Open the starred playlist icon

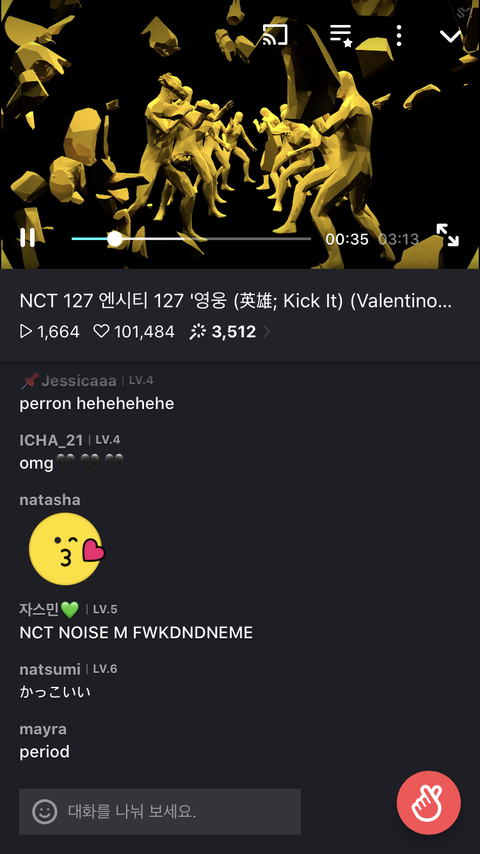pyautogui.click(x=341, y=35)
